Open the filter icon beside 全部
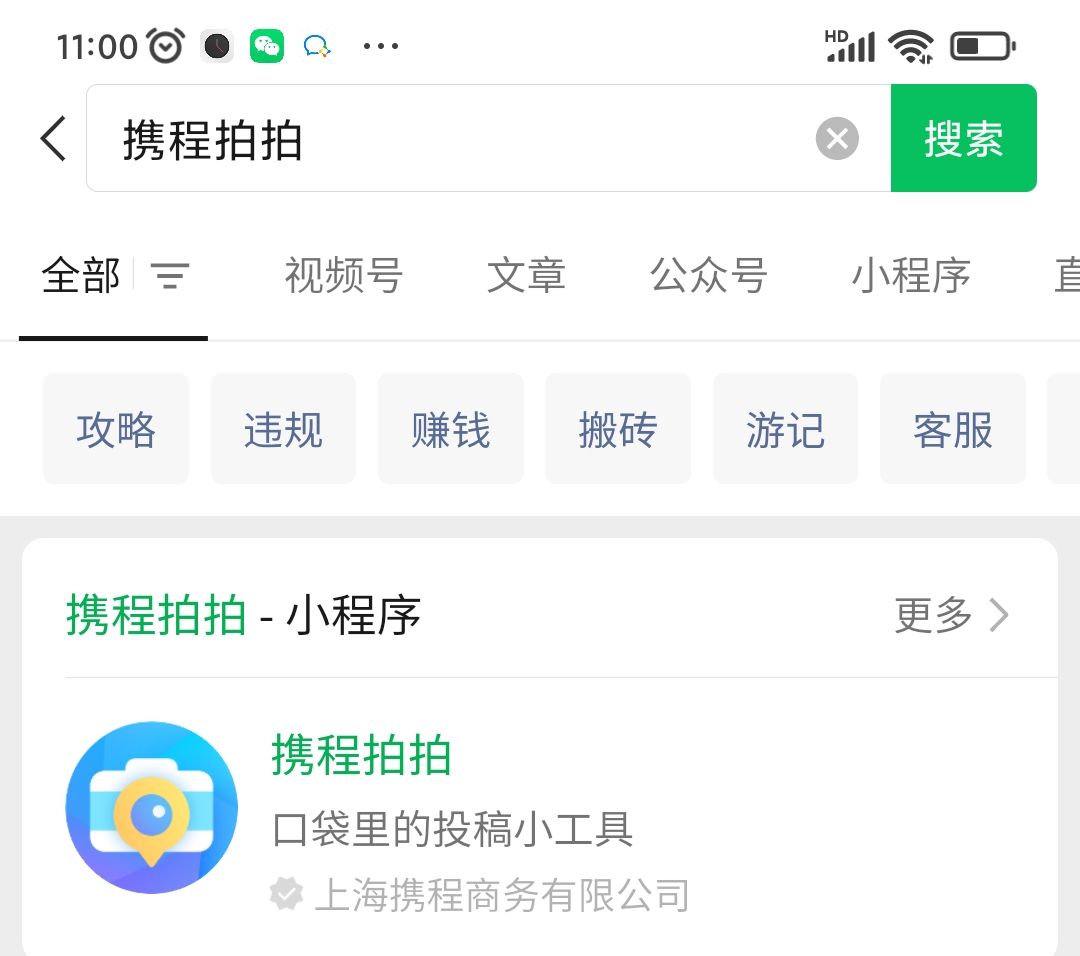Screen dimensions: 1080x956 tap(170, 276)
